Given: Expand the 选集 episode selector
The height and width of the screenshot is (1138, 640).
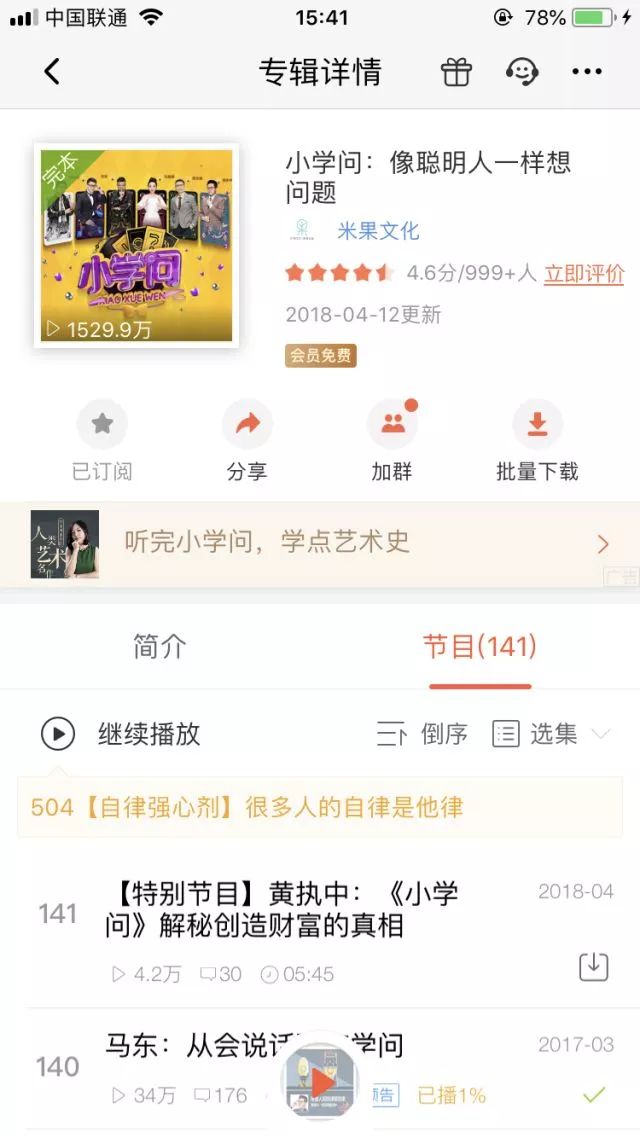Looking at the screenshot, I should pos(551,734).
